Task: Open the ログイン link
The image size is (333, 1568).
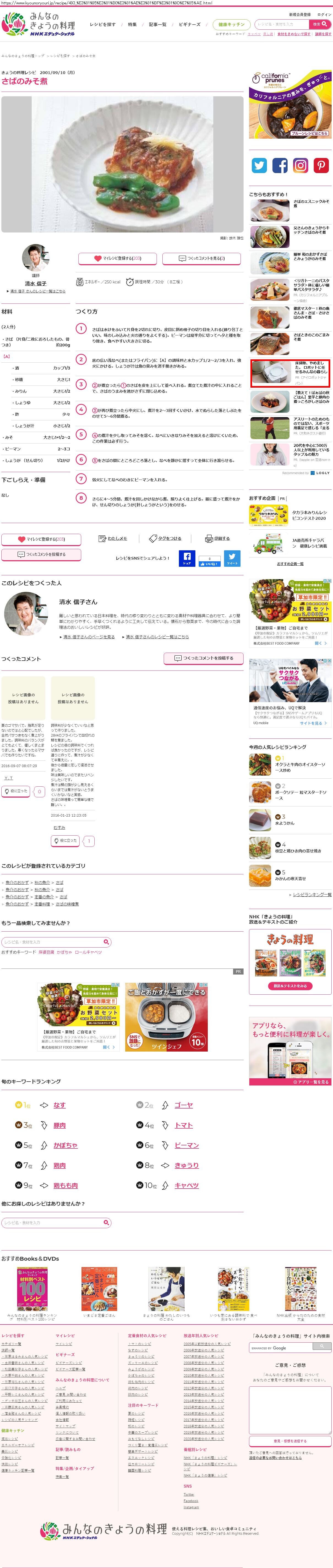Action: pyautogui.click(x=324, y=15)
